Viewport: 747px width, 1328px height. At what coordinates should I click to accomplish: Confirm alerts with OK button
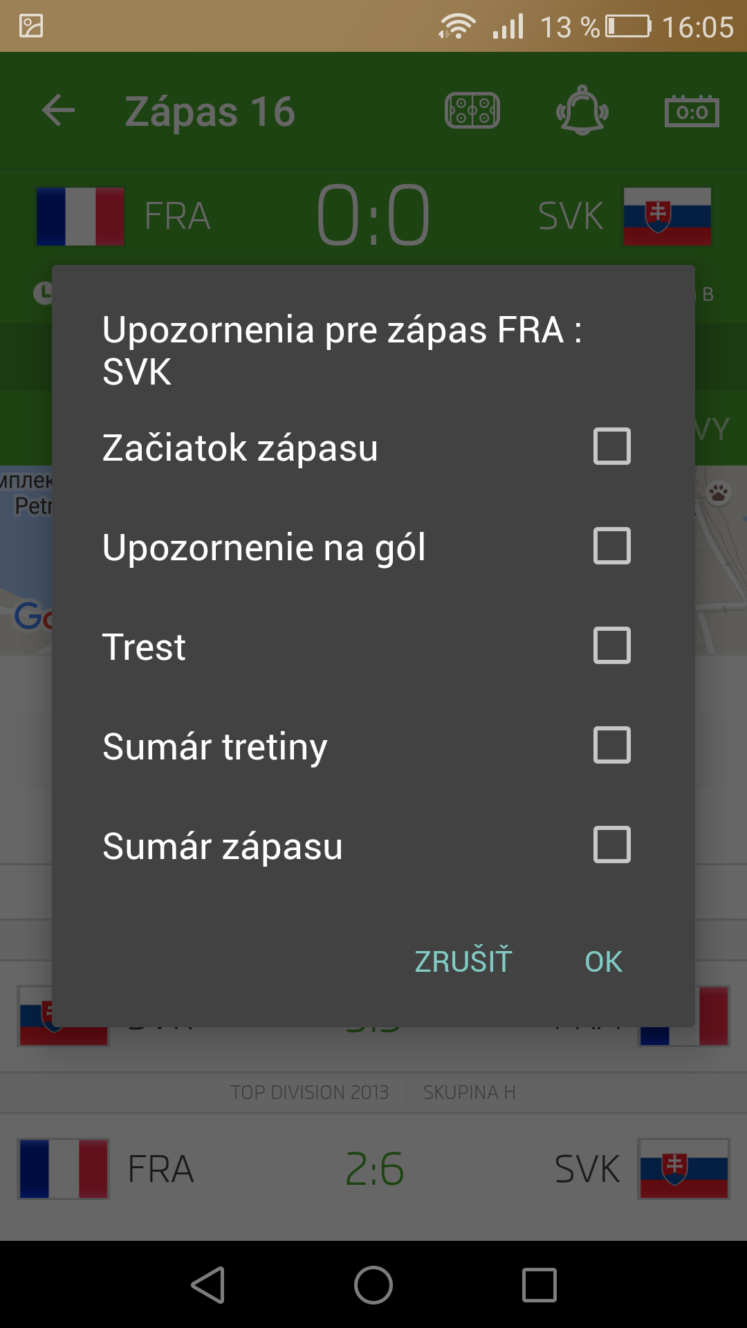tap(603, 961)
